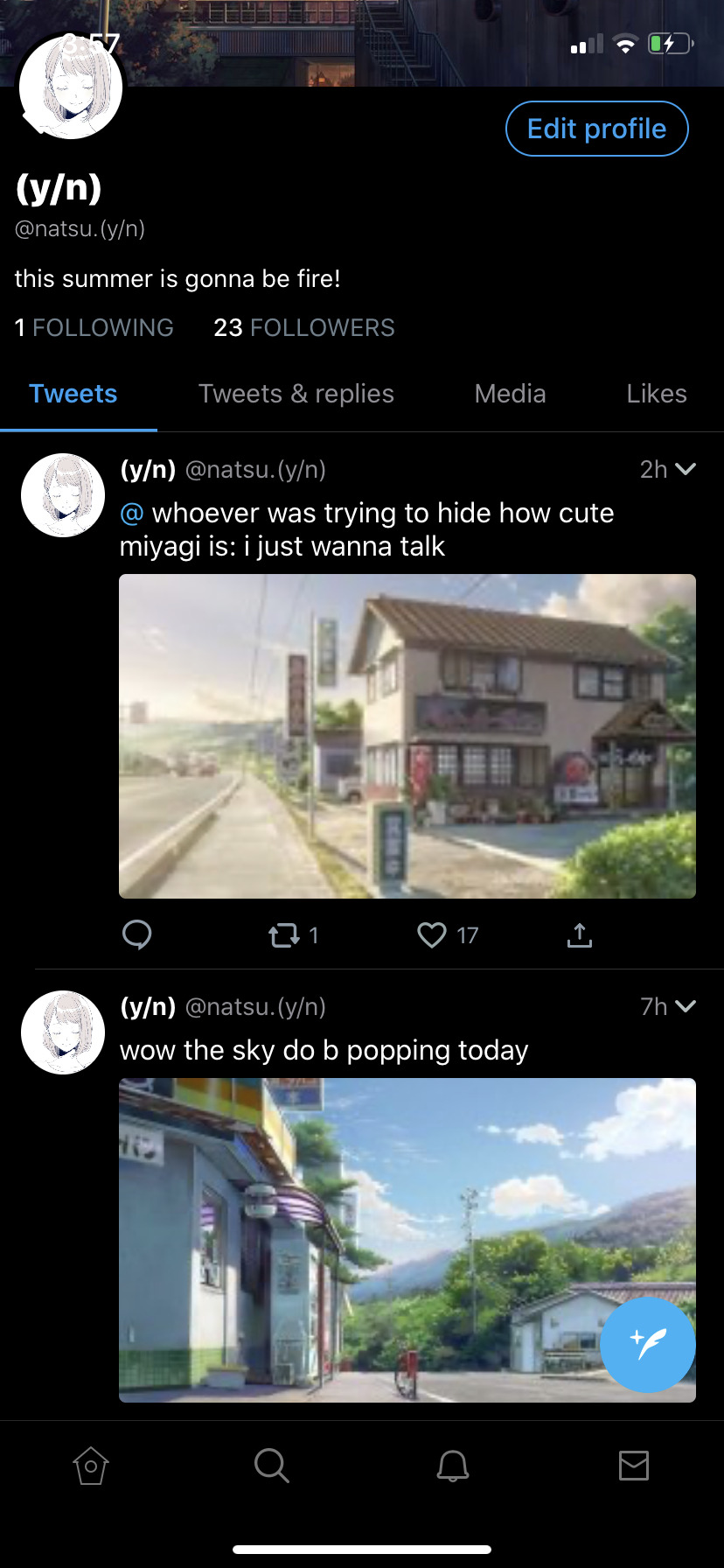Expand options arrow on the 2h tweet
Image resolution: width=724 pixels, height=1568 pixels.
pos(686,469)
